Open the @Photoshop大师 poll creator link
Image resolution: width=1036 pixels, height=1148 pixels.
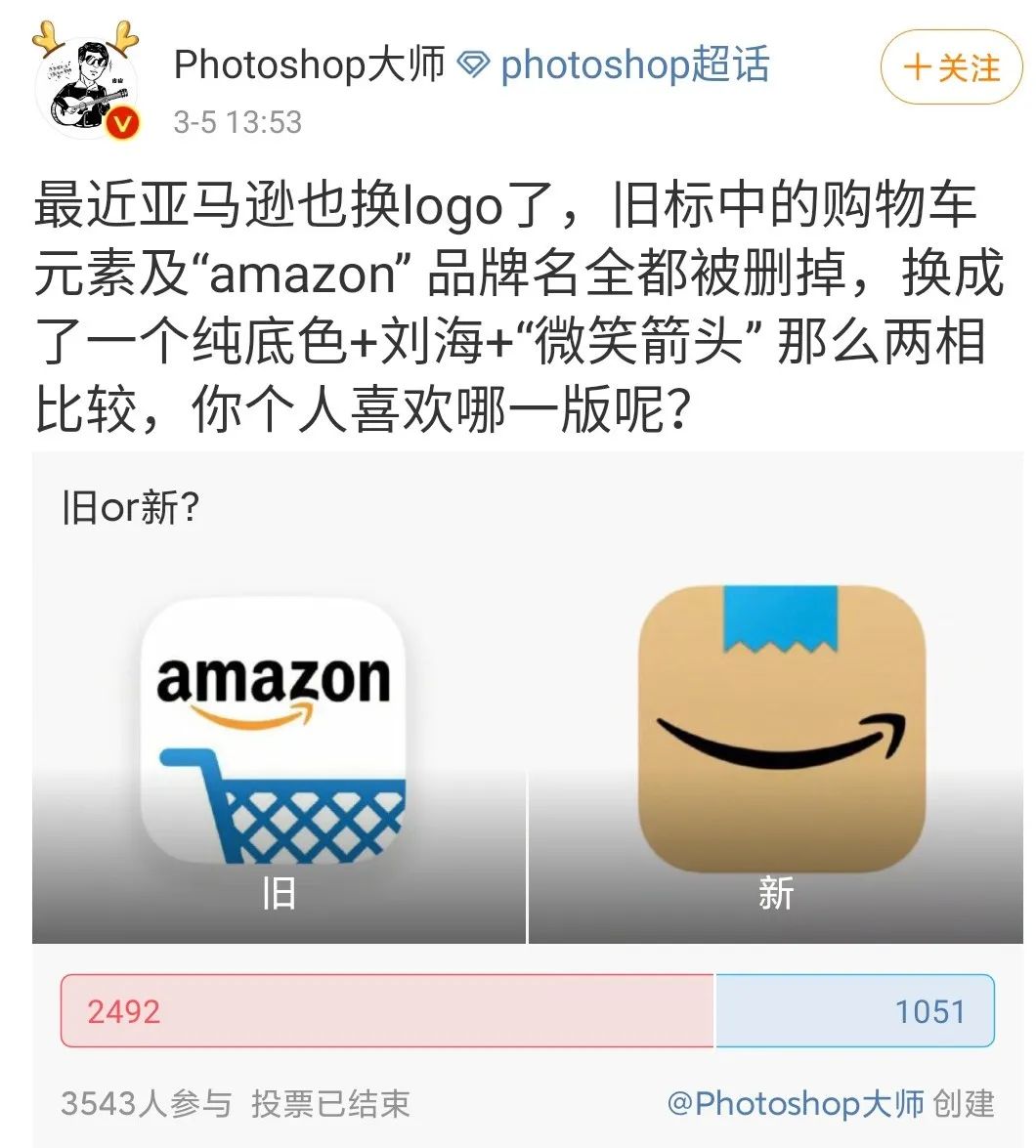click(x=795, y=1104)
